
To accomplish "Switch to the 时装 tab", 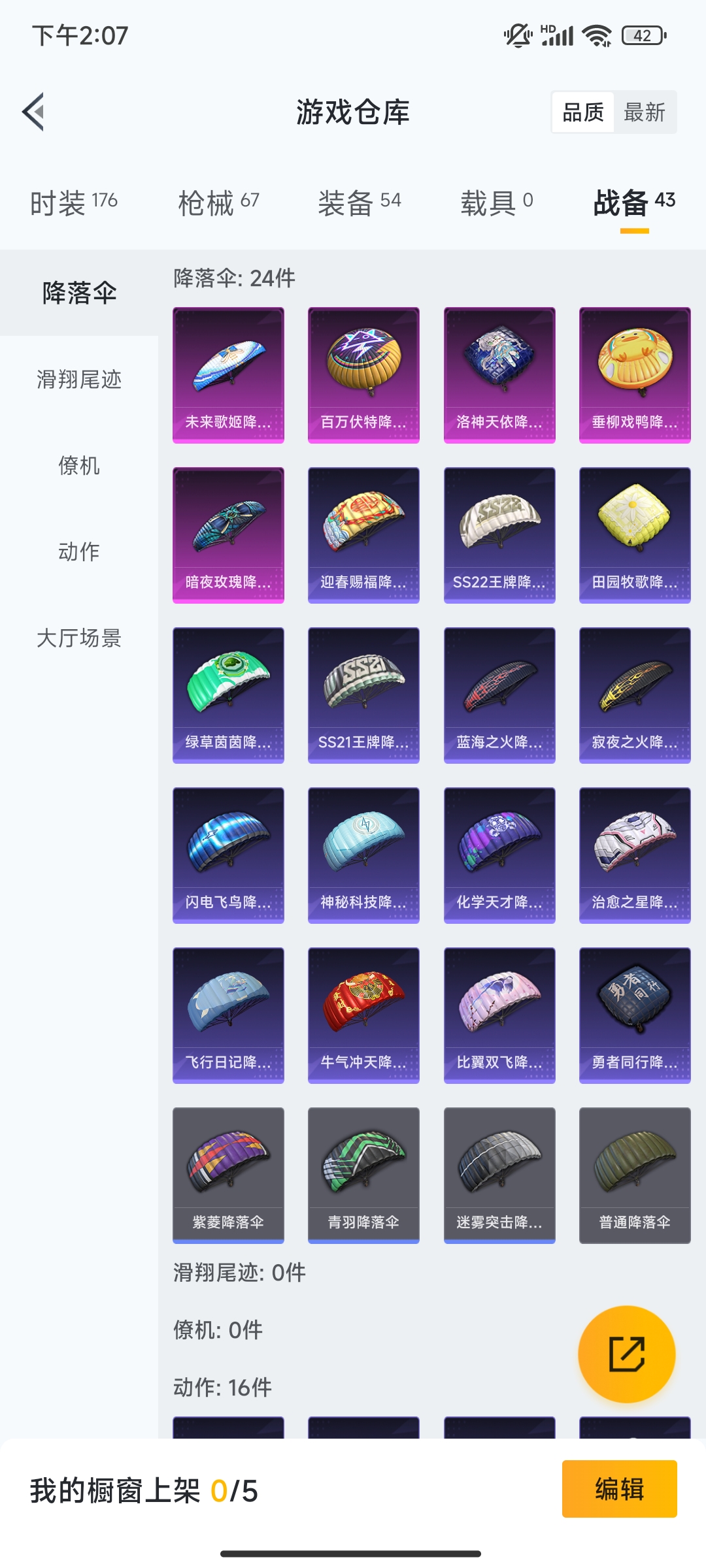I will [x=73, y=203].
